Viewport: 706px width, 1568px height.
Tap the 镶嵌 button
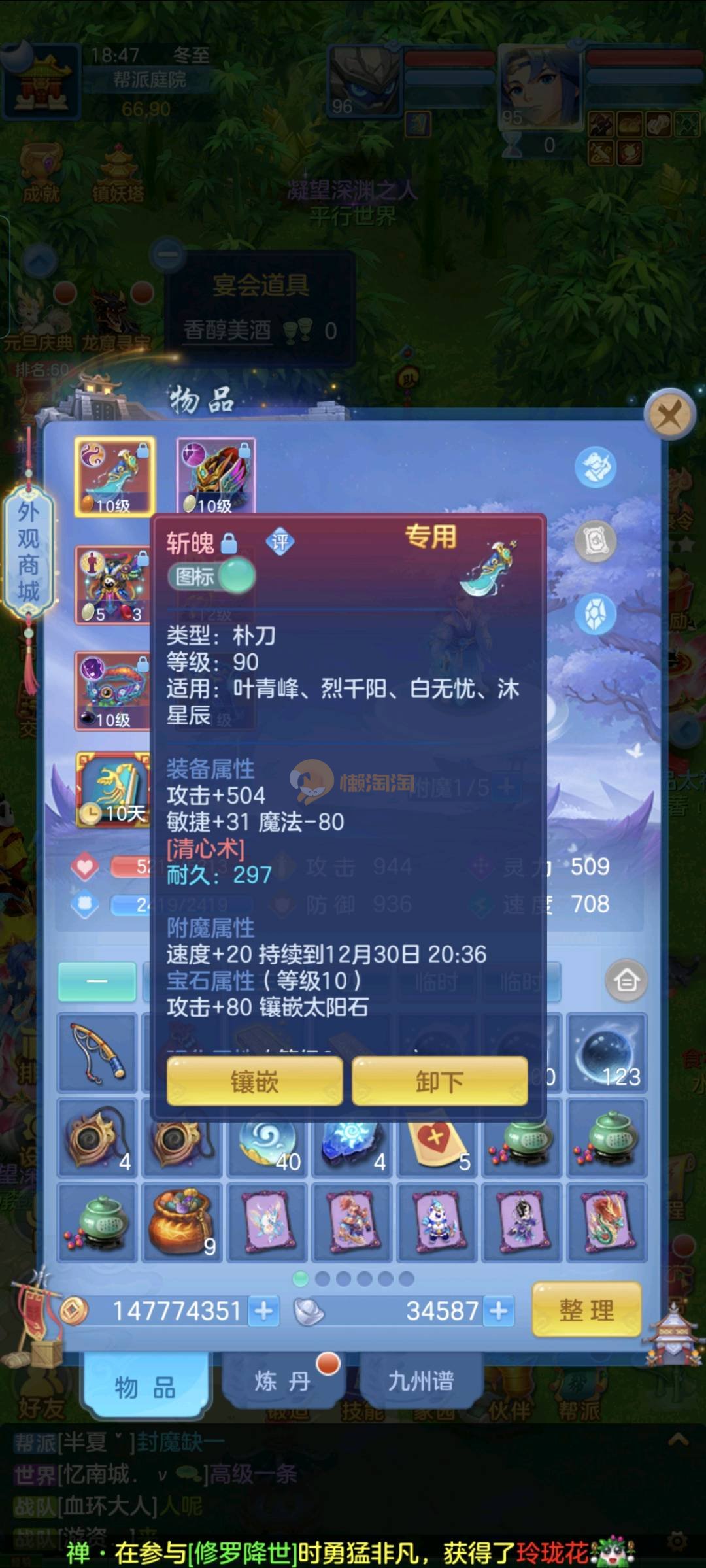point(254,1082)
